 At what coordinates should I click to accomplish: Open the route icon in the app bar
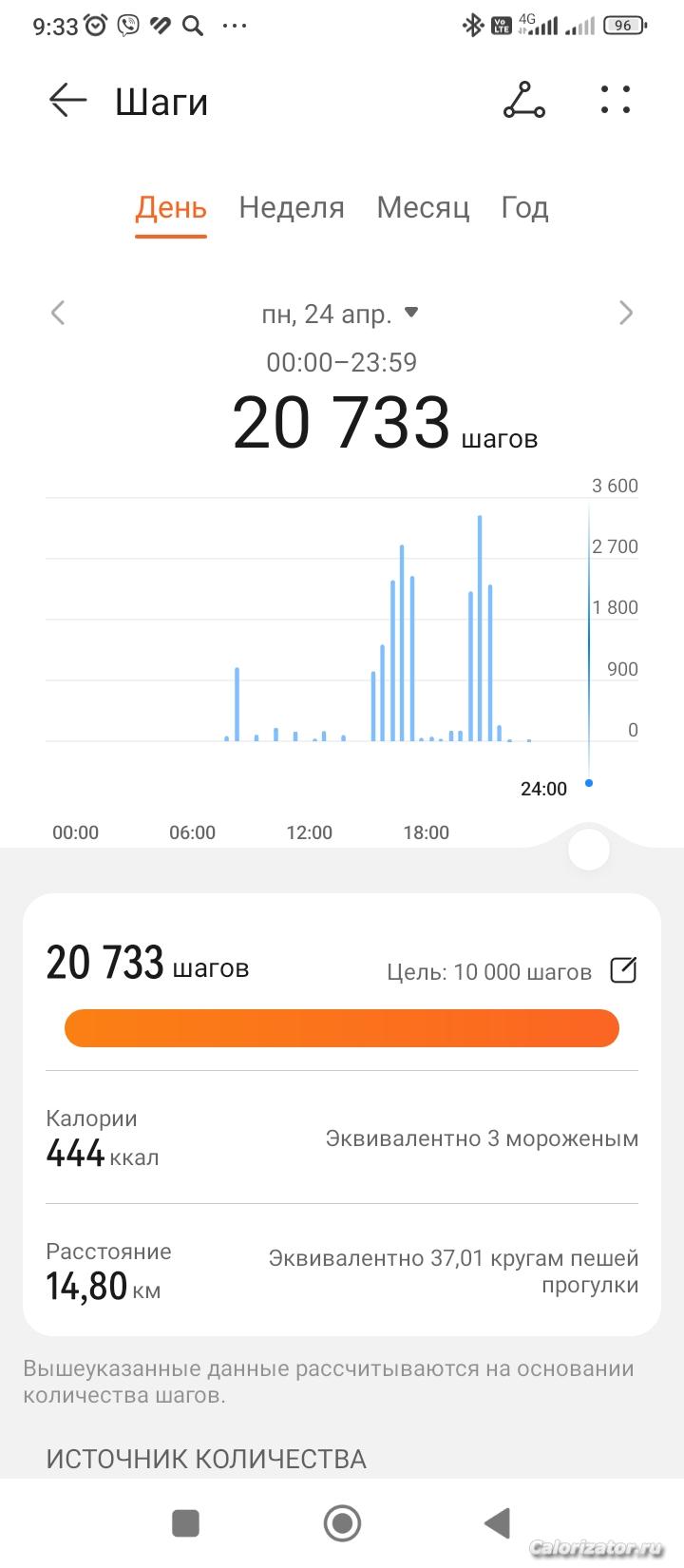[x=523, y=100]
